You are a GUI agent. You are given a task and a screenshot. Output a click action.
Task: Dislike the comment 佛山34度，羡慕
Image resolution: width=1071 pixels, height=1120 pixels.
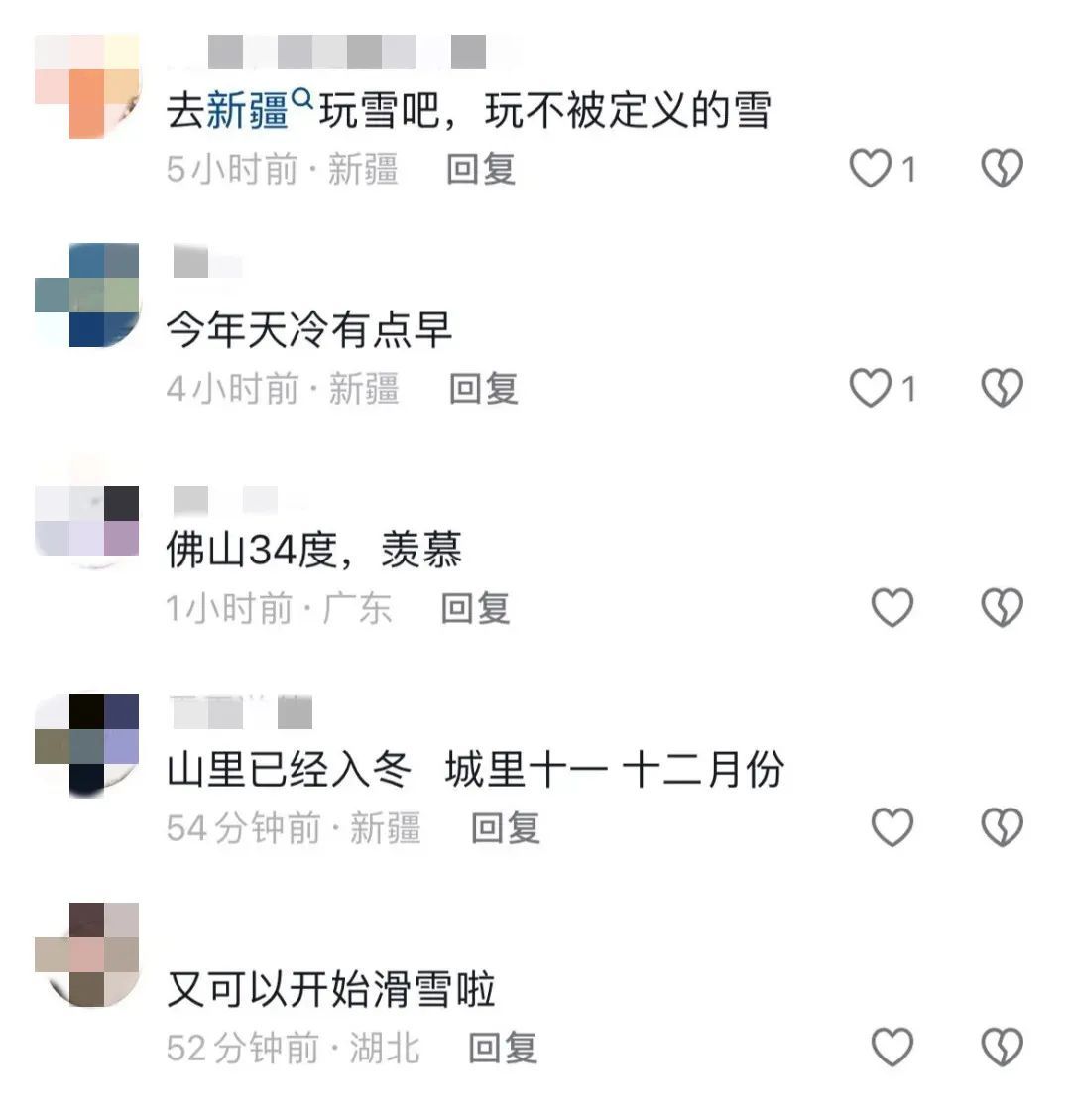[x=1005, y=608]
